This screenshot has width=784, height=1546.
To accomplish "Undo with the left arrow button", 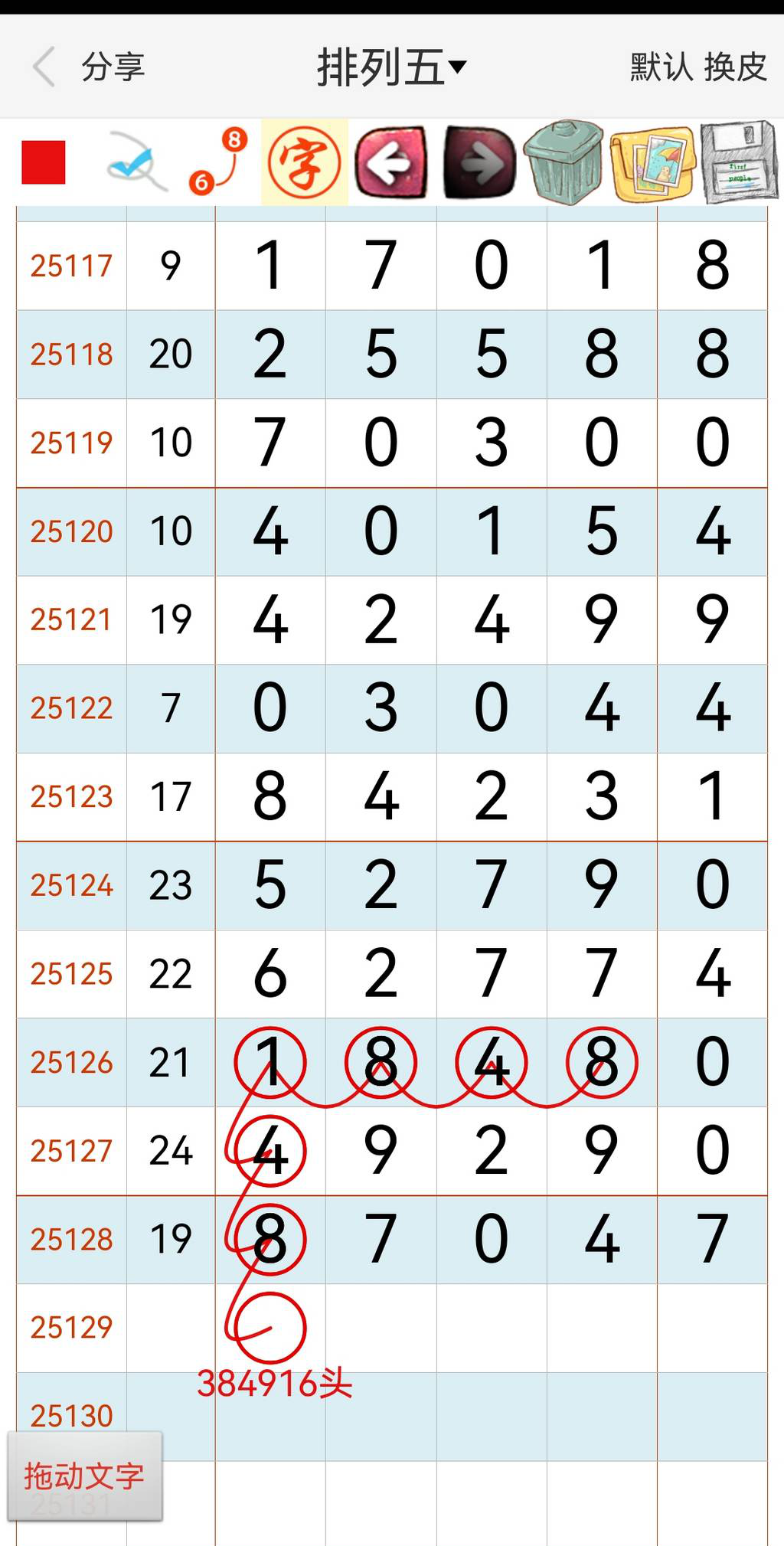I will pyautogui.click(x=391, y=162).
